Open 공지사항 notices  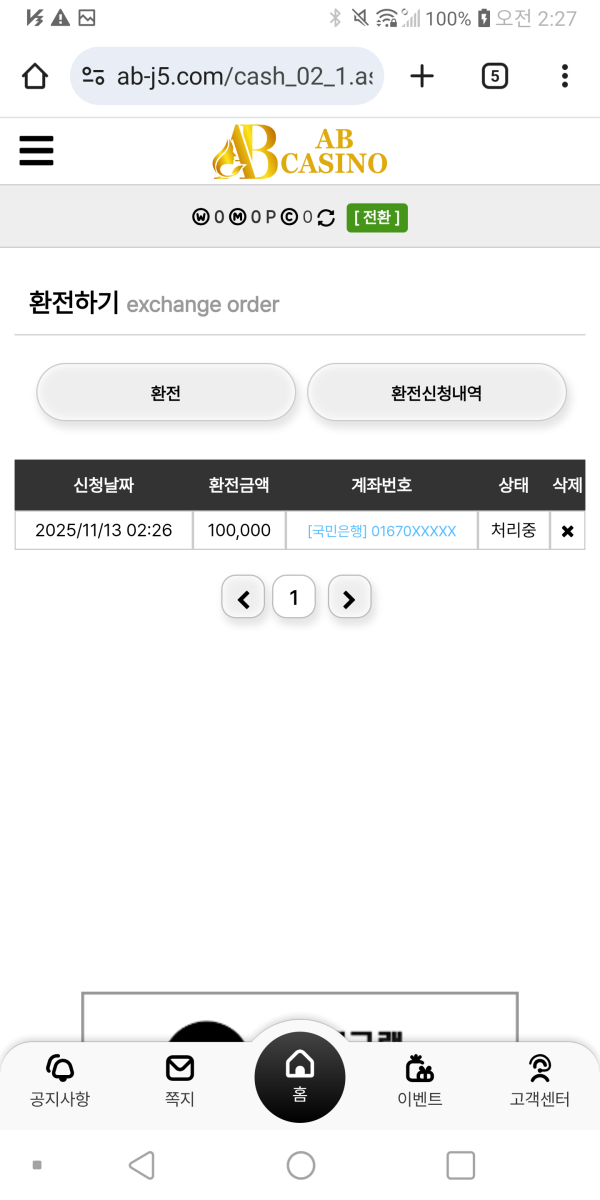point(60,1081)
